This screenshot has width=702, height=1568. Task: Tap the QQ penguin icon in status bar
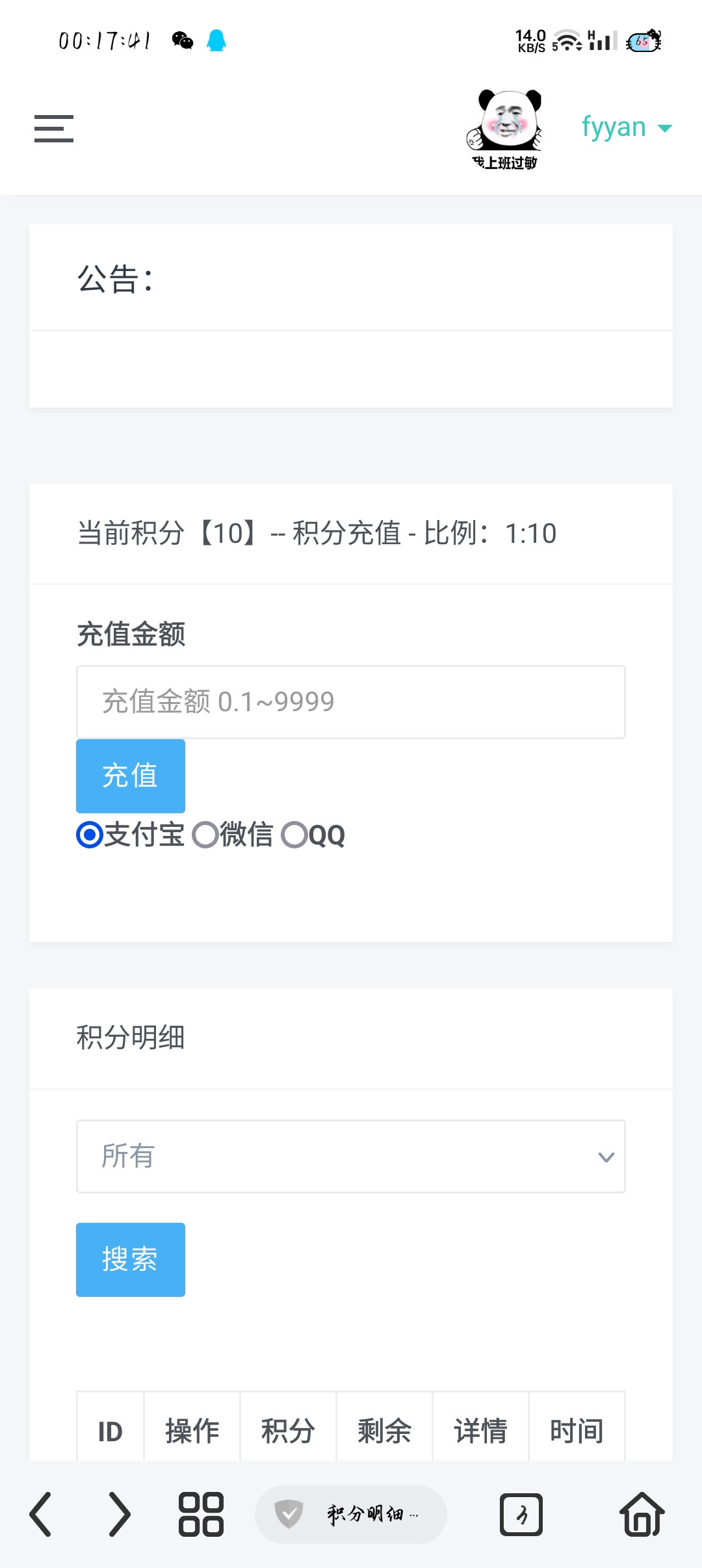pos(217,40)
